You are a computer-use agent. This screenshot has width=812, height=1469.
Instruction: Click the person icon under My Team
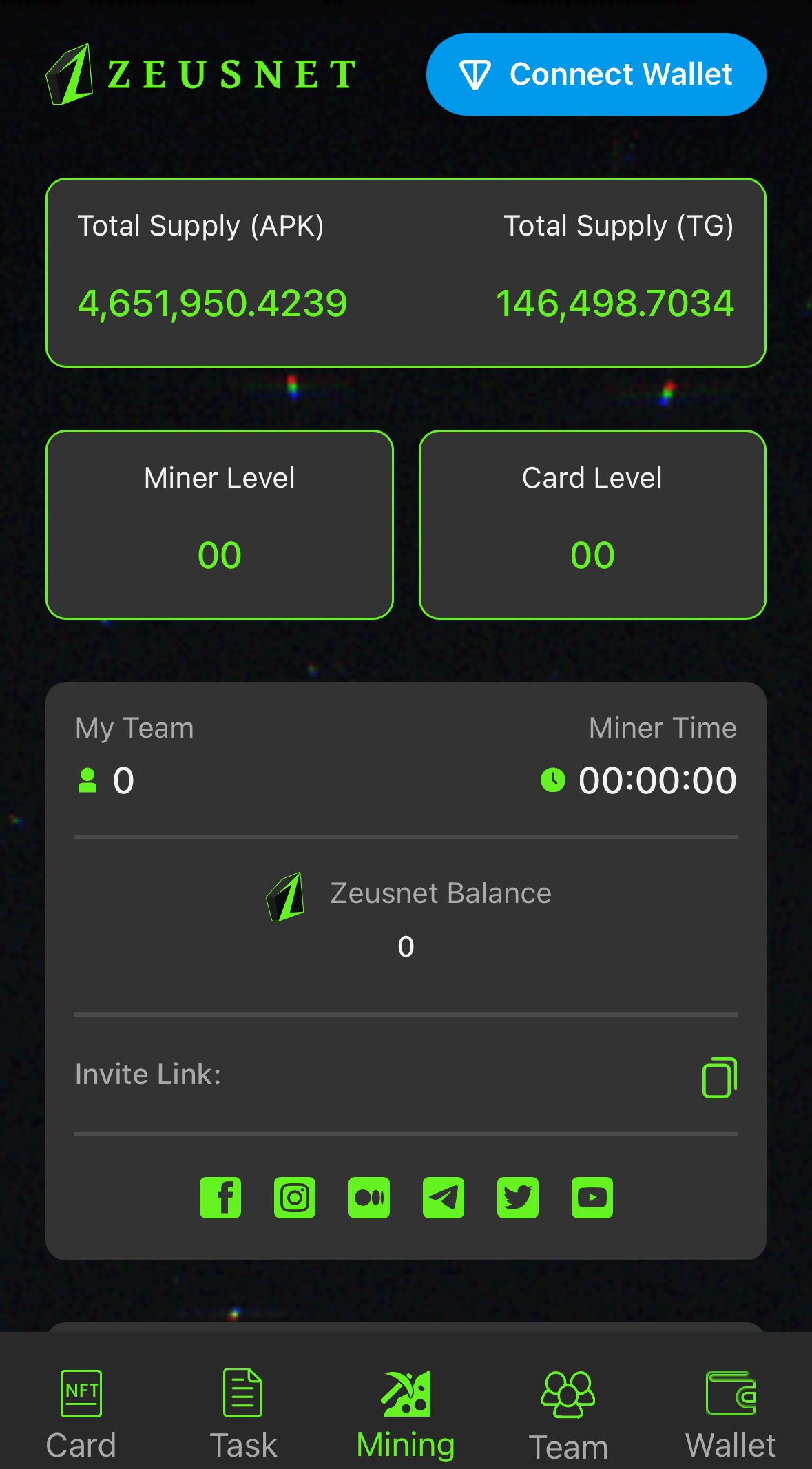tap(87, 780)
